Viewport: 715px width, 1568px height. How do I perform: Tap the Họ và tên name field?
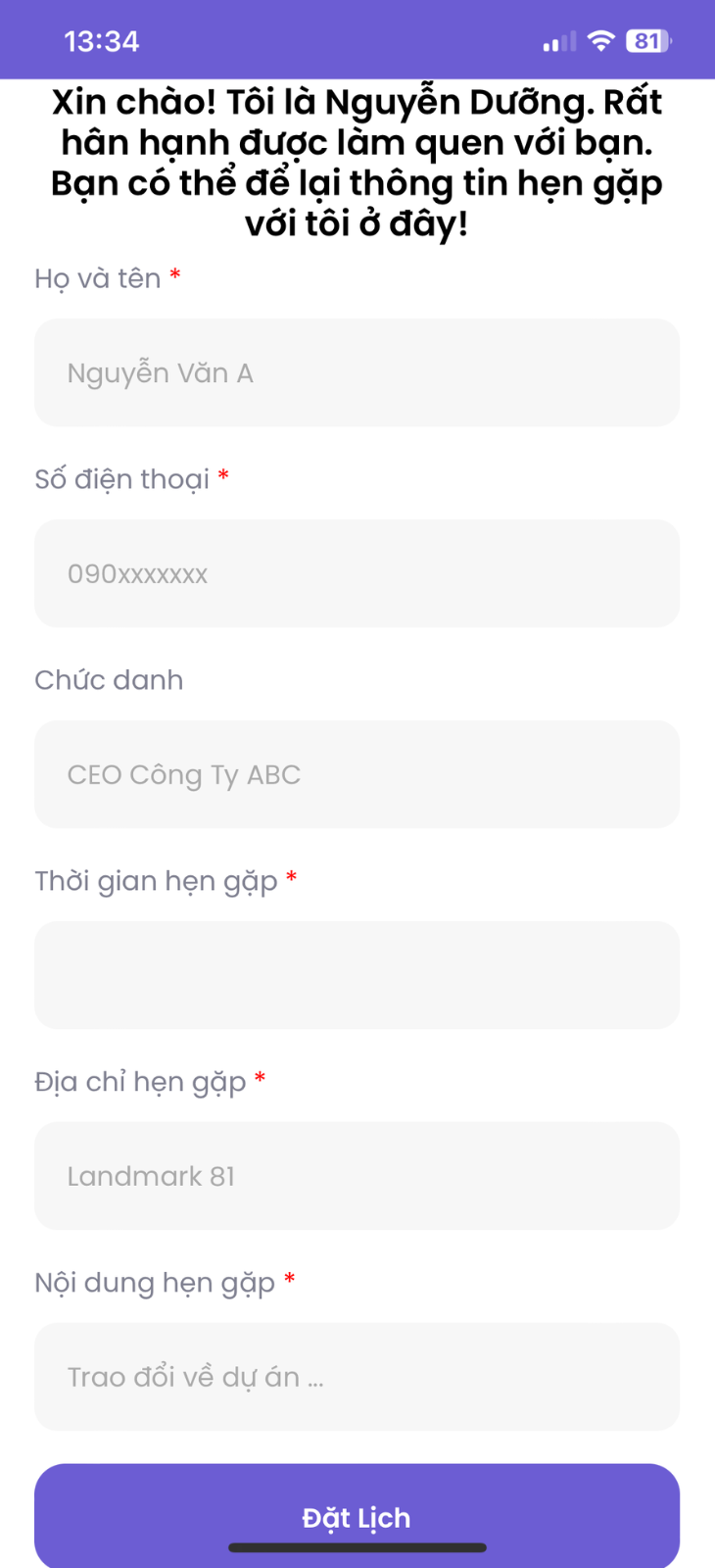click(357, 372)
